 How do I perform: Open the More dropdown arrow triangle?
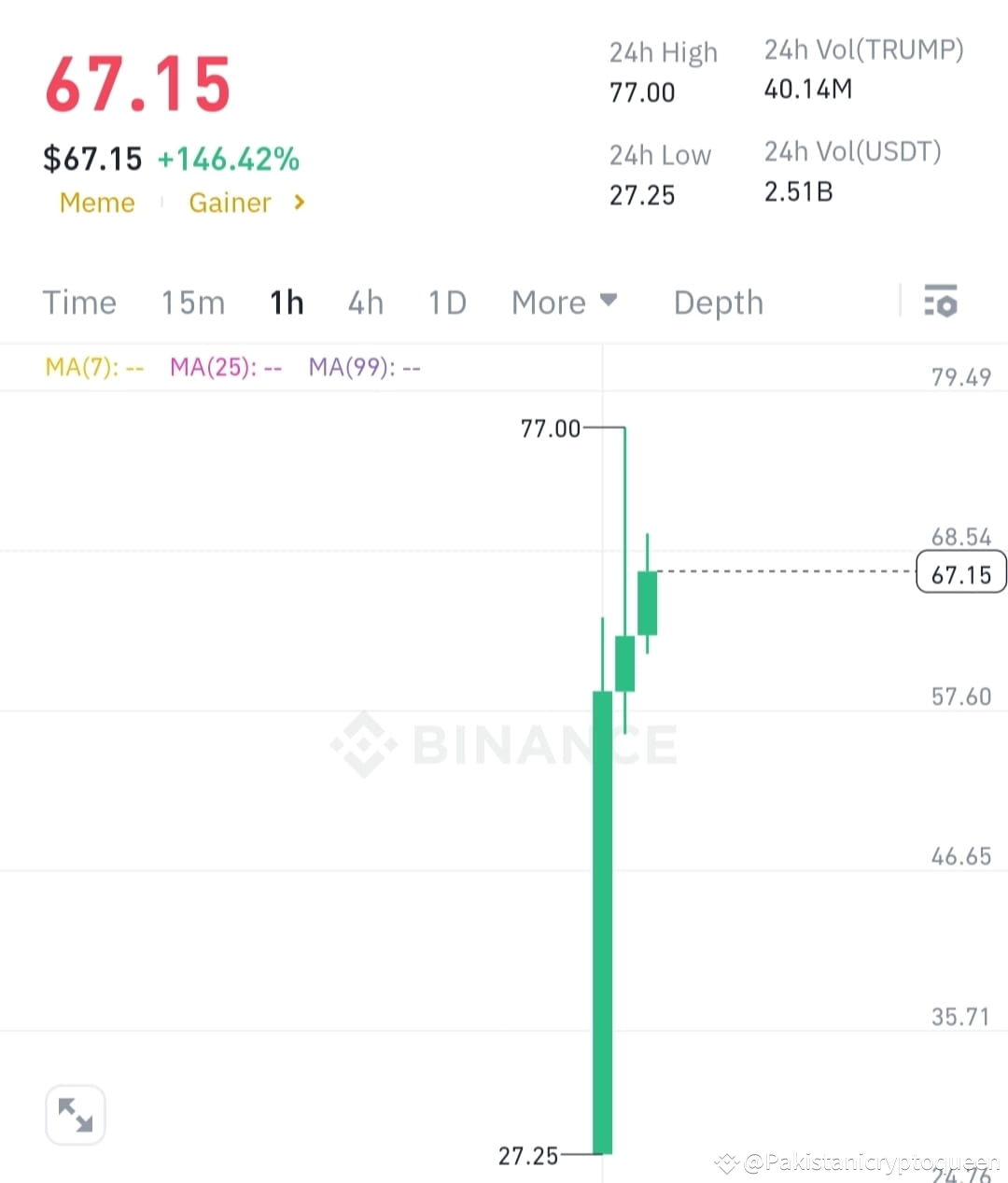[x=609, y=301]
